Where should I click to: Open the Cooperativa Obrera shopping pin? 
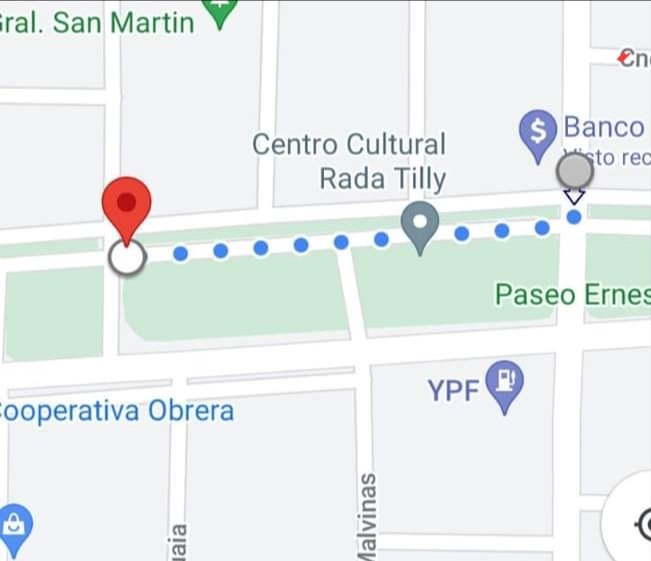(14, 527)
